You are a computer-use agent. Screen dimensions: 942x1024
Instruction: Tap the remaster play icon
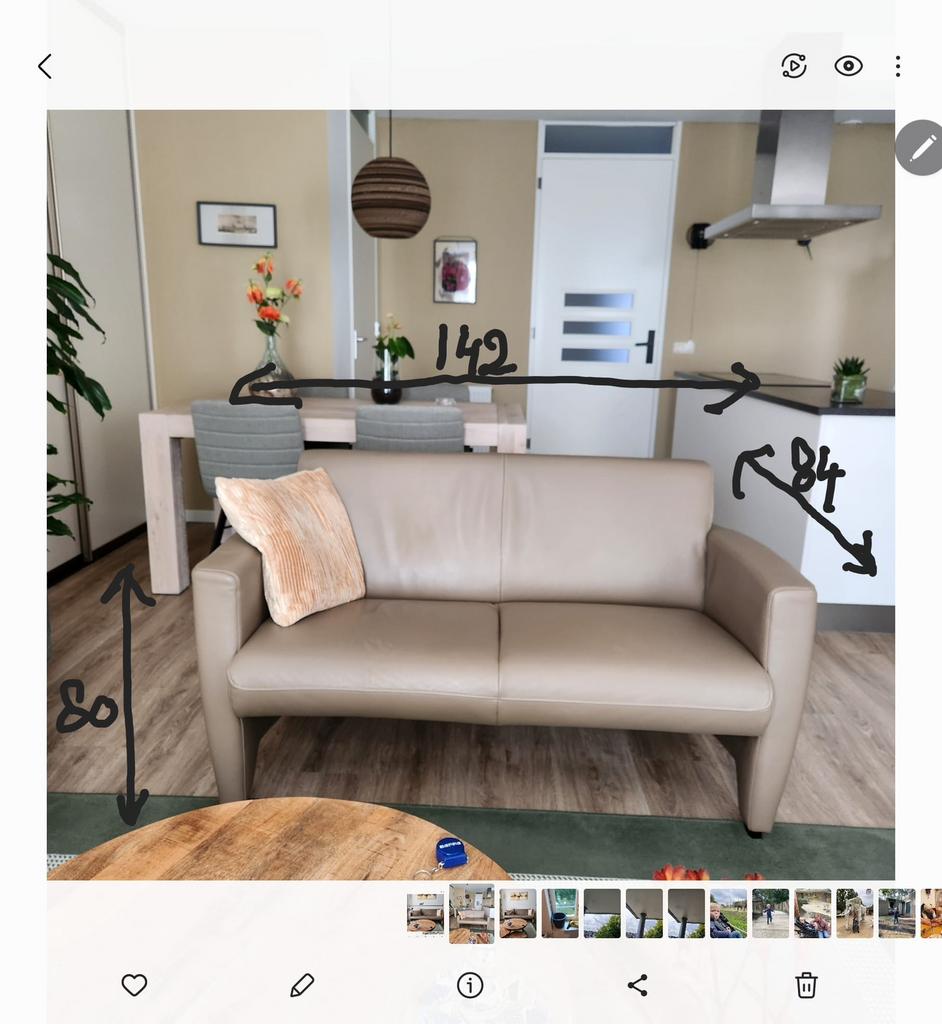[x=794, y=66]
